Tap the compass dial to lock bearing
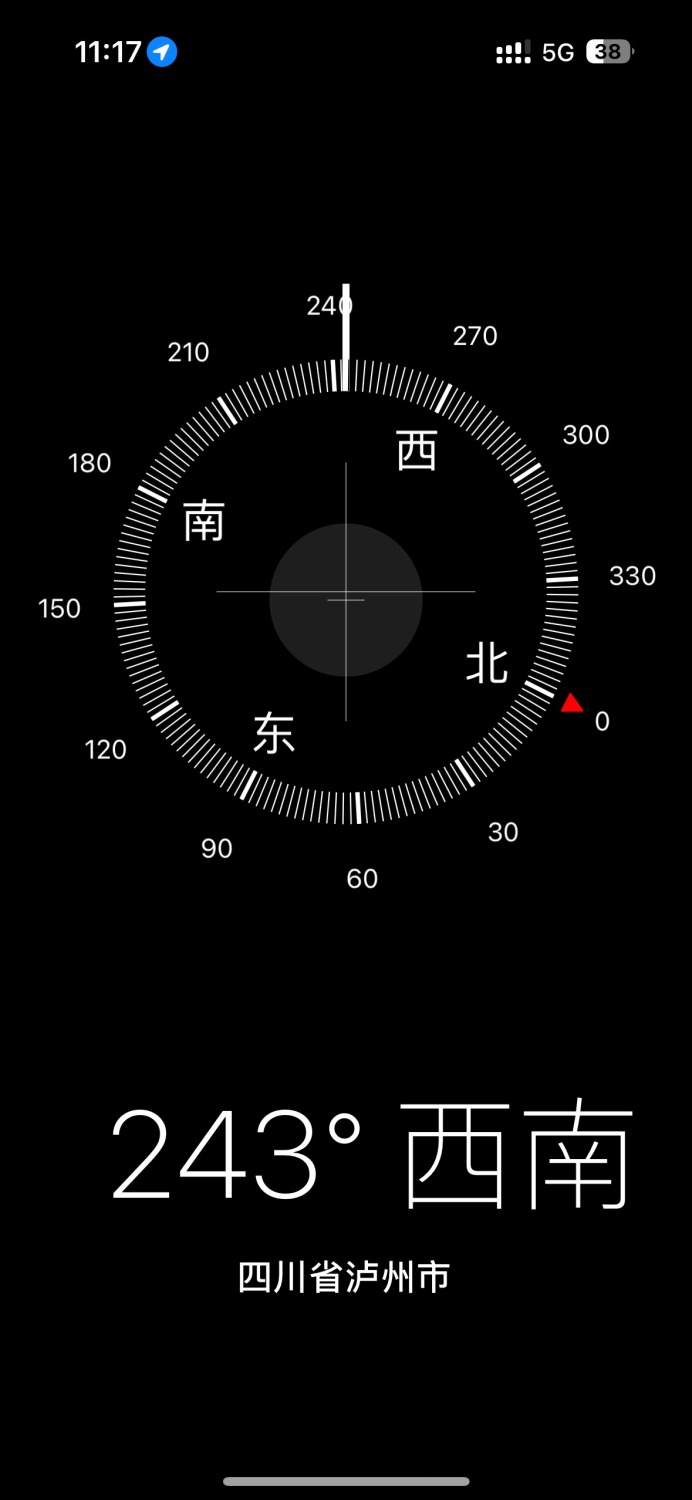692x1500 pixels. pos(346,592)
